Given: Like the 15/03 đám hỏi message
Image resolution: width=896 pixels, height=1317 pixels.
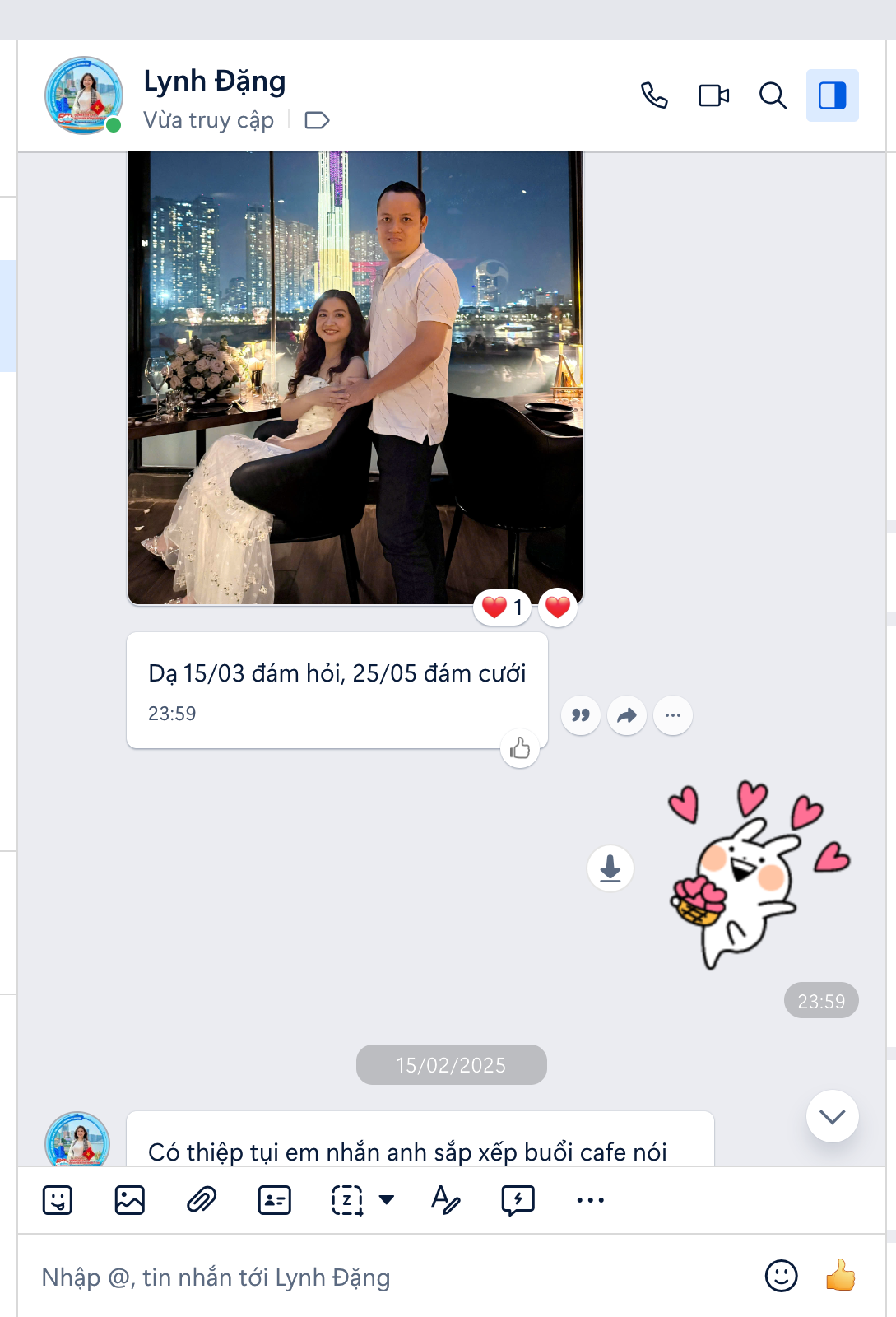Looking at the screenshot, I should click(x=520, y=748).
